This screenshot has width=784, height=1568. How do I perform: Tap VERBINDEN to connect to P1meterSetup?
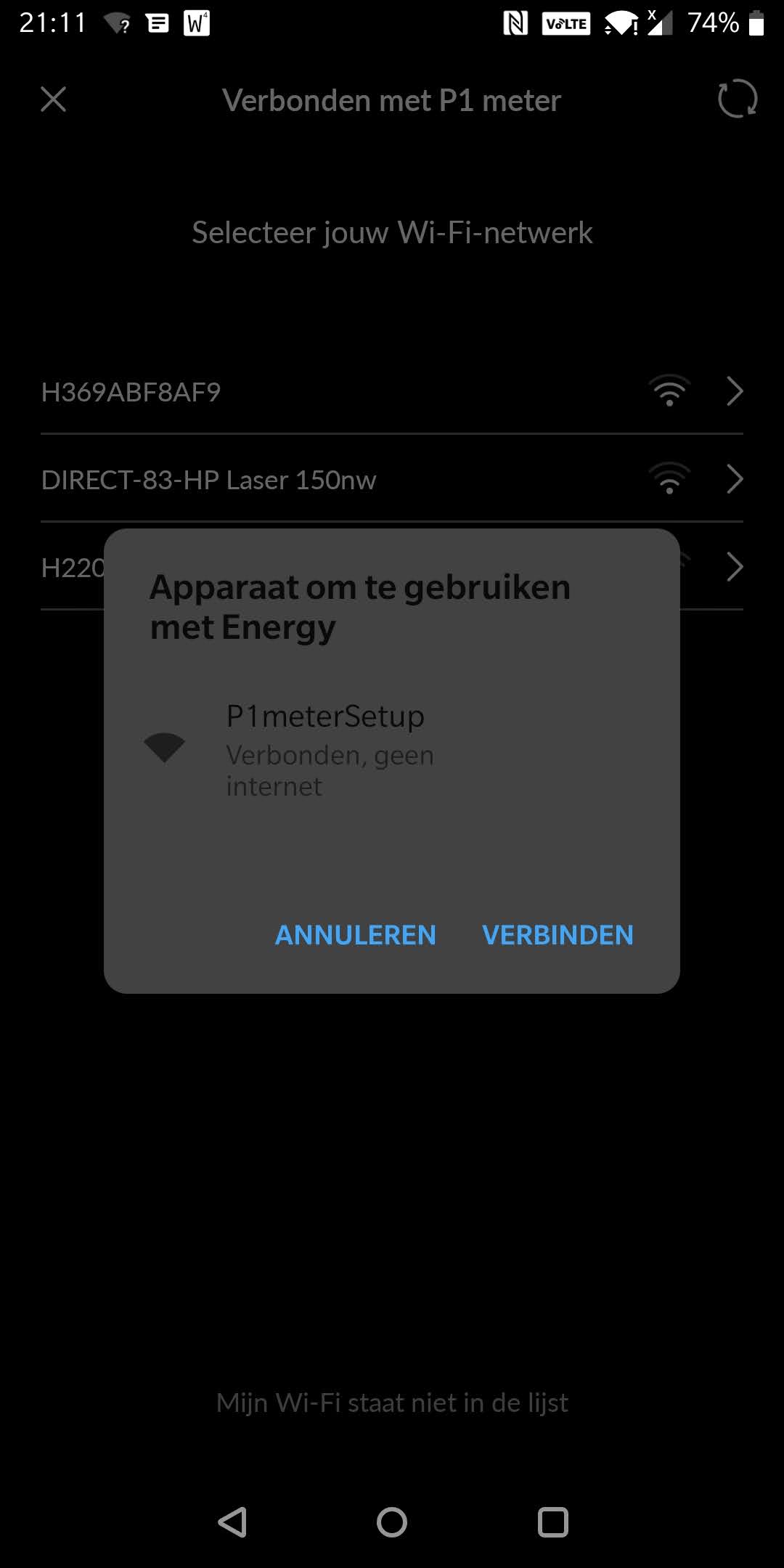tap(558, 935)
